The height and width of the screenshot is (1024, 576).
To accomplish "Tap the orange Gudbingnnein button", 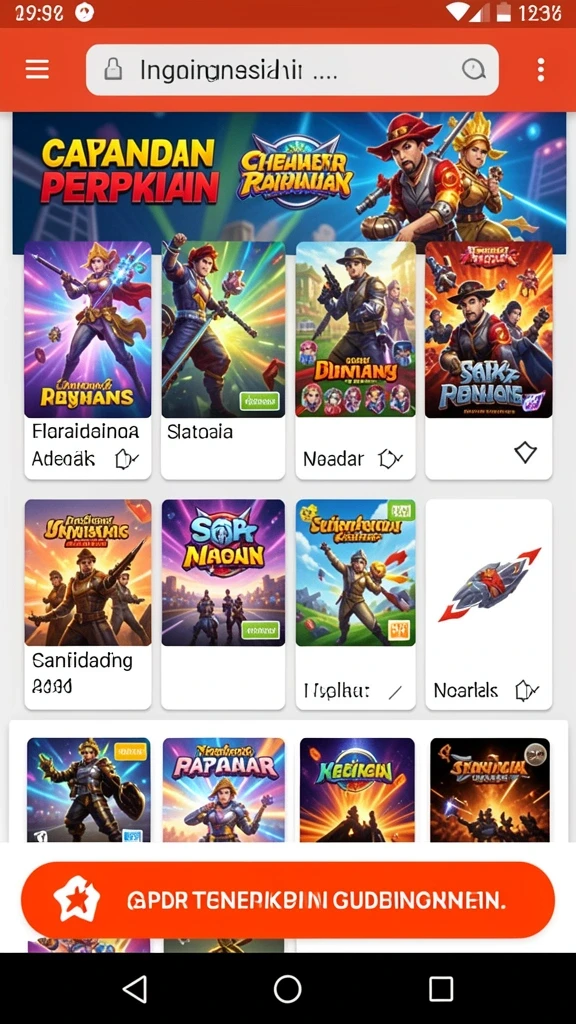I will tap(288, 900).
